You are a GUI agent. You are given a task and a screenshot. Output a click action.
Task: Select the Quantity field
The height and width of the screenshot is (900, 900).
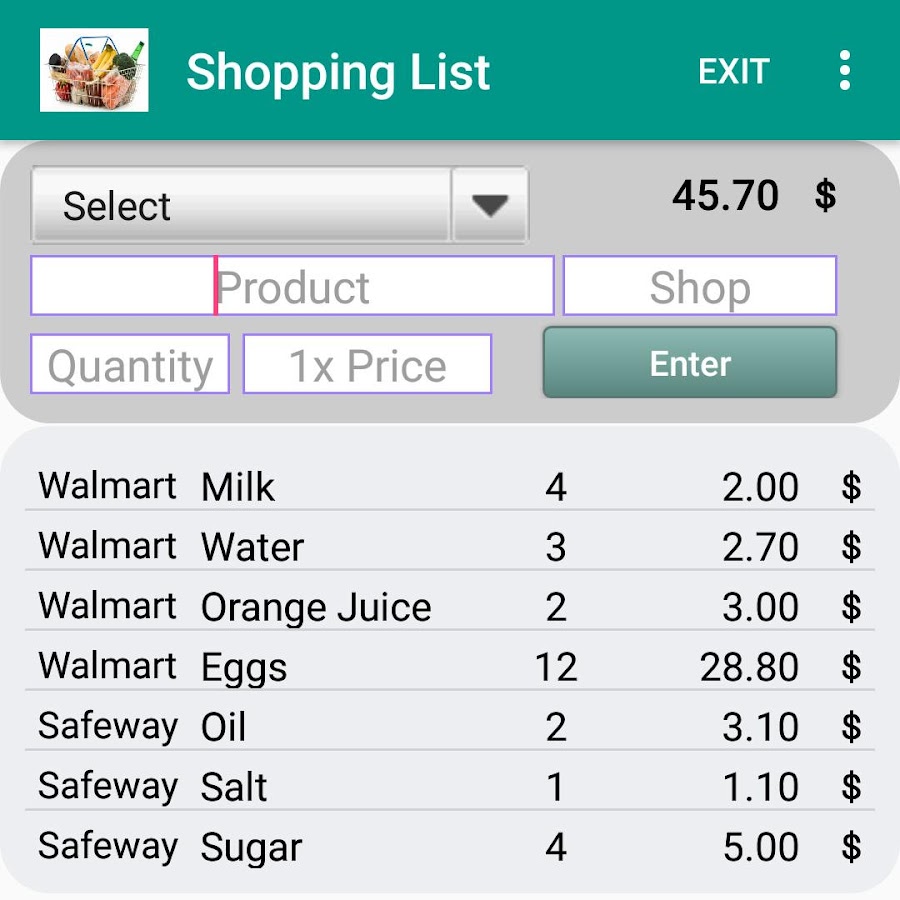pos(130,365)
